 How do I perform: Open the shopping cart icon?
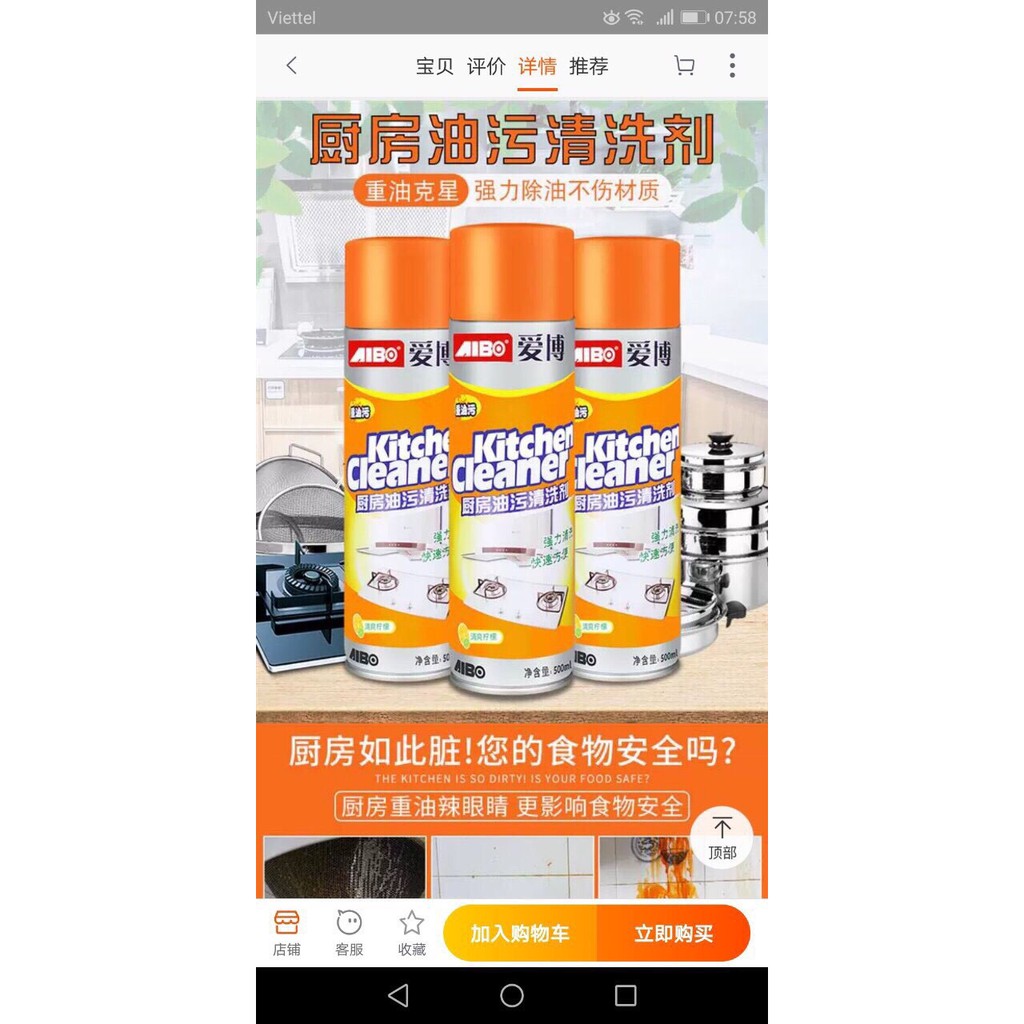(x=685, y=66)
